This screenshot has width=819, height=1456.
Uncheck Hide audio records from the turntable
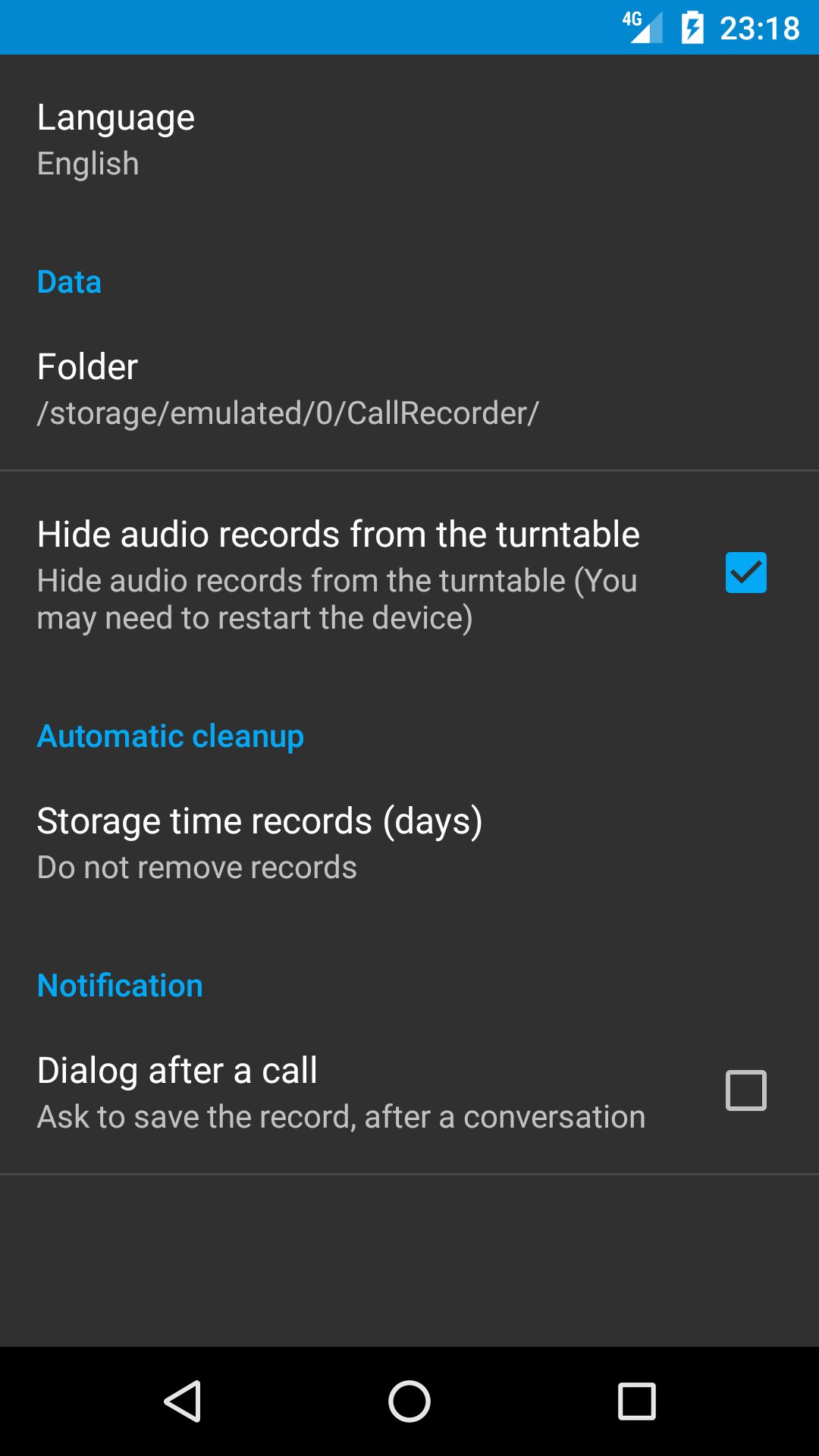click(x=745, y=573)
